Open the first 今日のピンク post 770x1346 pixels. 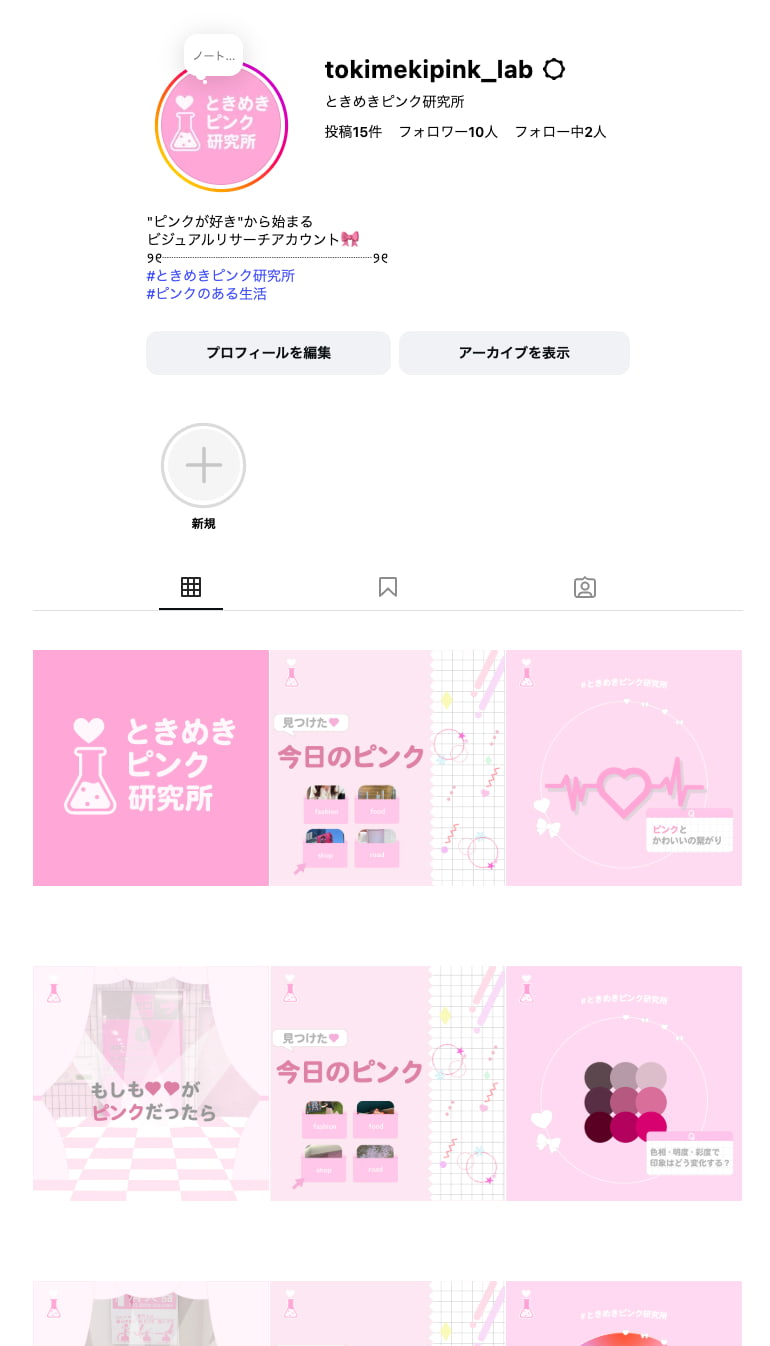387,768
